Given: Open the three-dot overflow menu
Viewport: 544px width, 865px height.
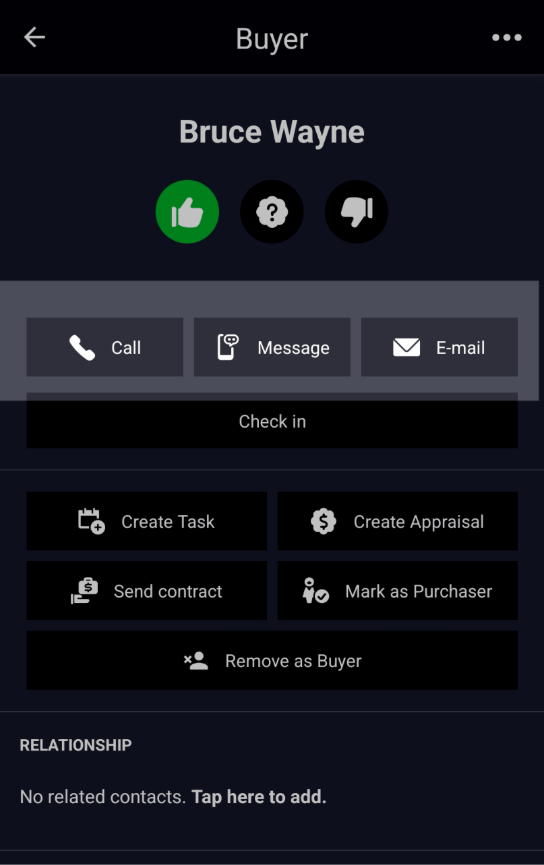Looking at the screenshot, I should (506, 38).
